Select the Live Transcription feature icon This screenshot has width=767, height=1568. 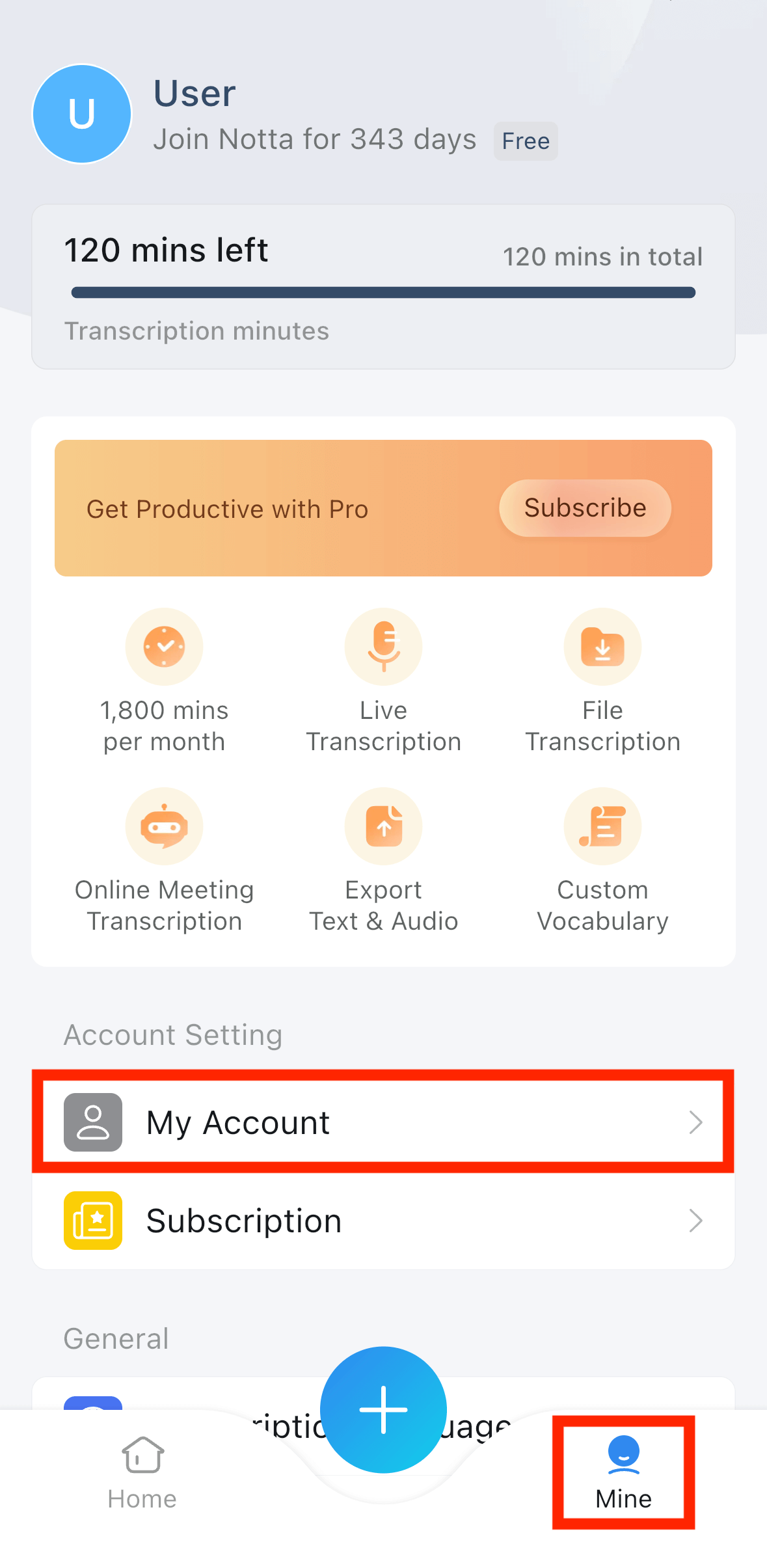pos(383,646)
